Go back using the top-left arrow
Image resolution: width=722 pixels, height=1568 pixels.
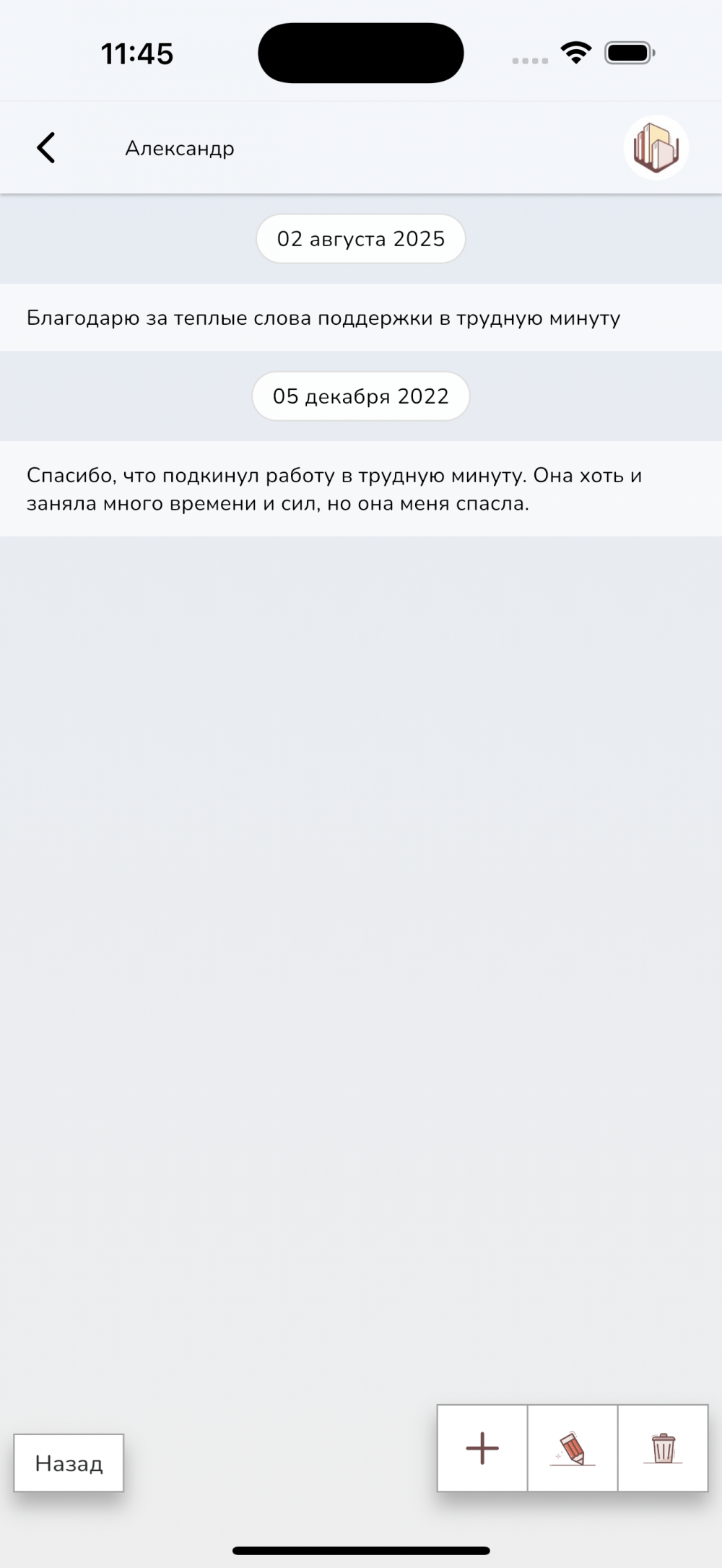click(x=46, y=148)
